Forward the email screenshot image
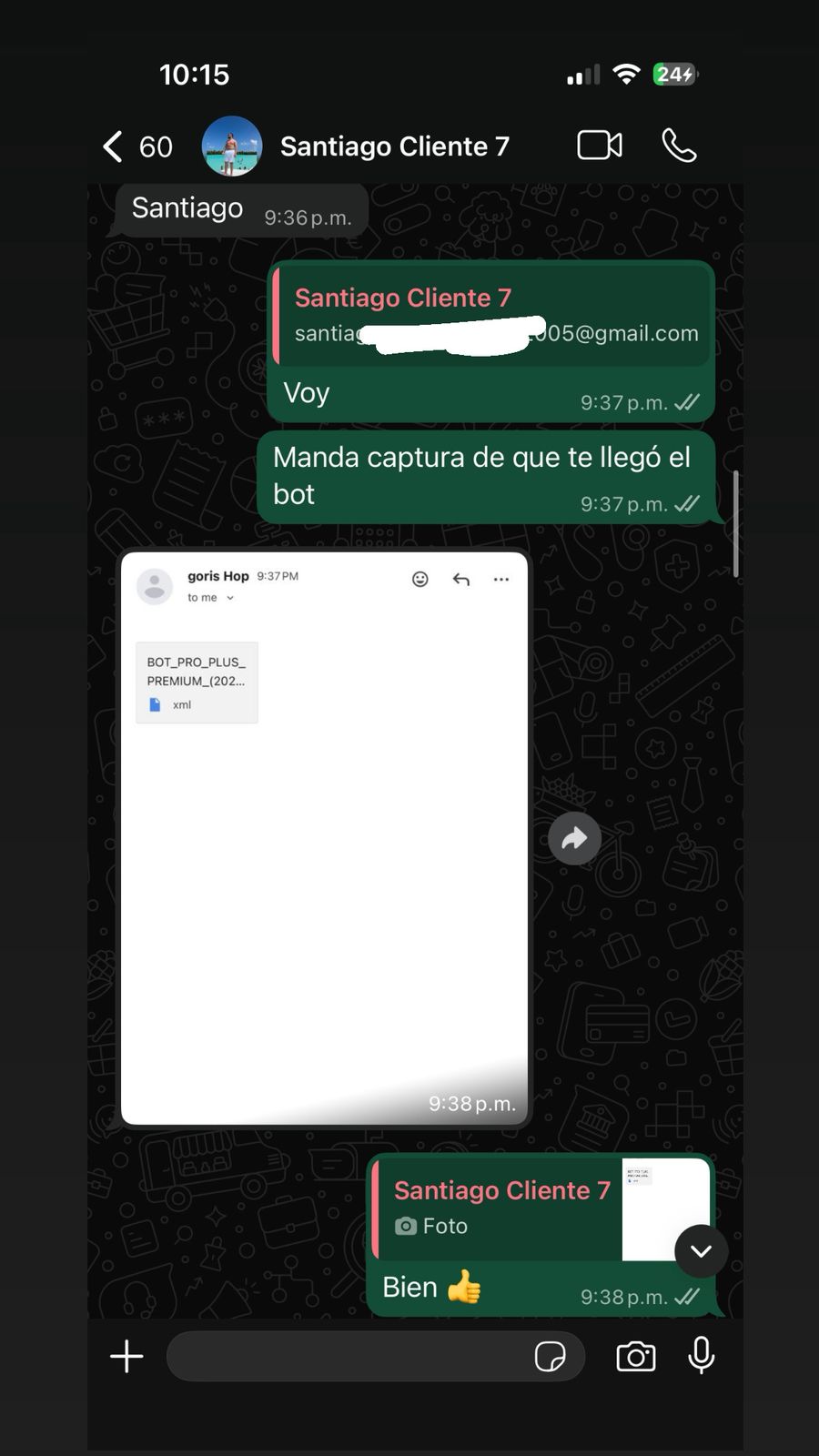The height and width of the screenshot is (1456, 819). coord(573,838)
